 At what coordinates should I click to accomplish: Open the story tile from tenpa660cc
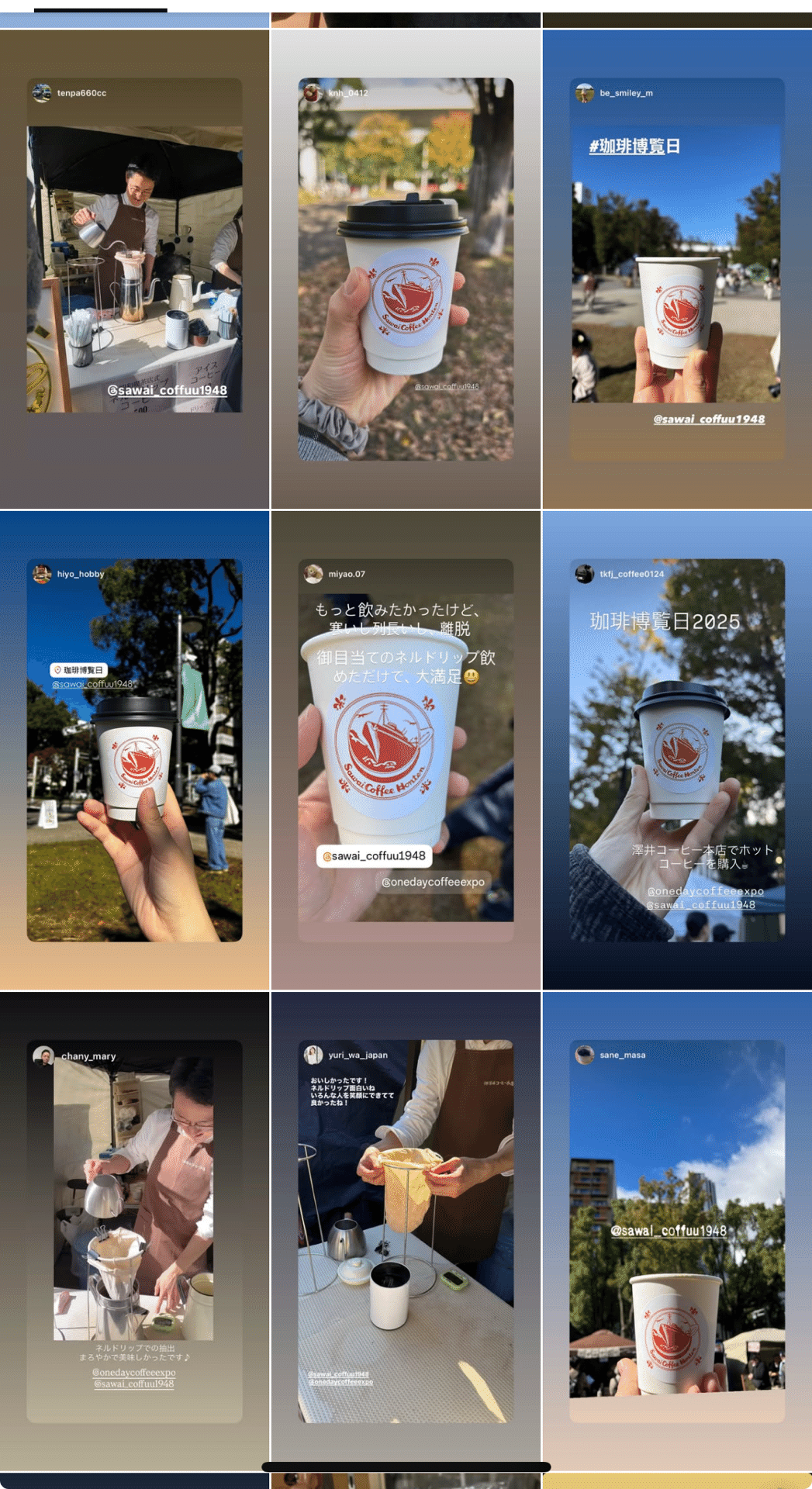(x=134, y=268)
